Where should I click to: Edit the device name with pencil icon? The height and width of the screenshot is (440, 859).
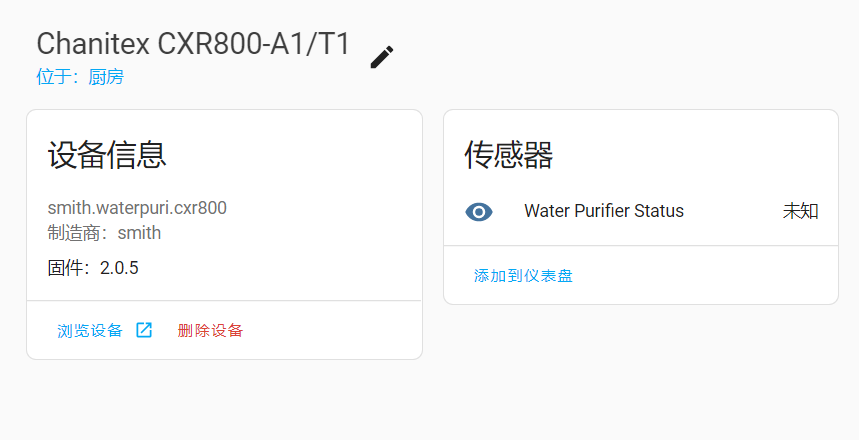pyautogui.click(x=382, y=57)
